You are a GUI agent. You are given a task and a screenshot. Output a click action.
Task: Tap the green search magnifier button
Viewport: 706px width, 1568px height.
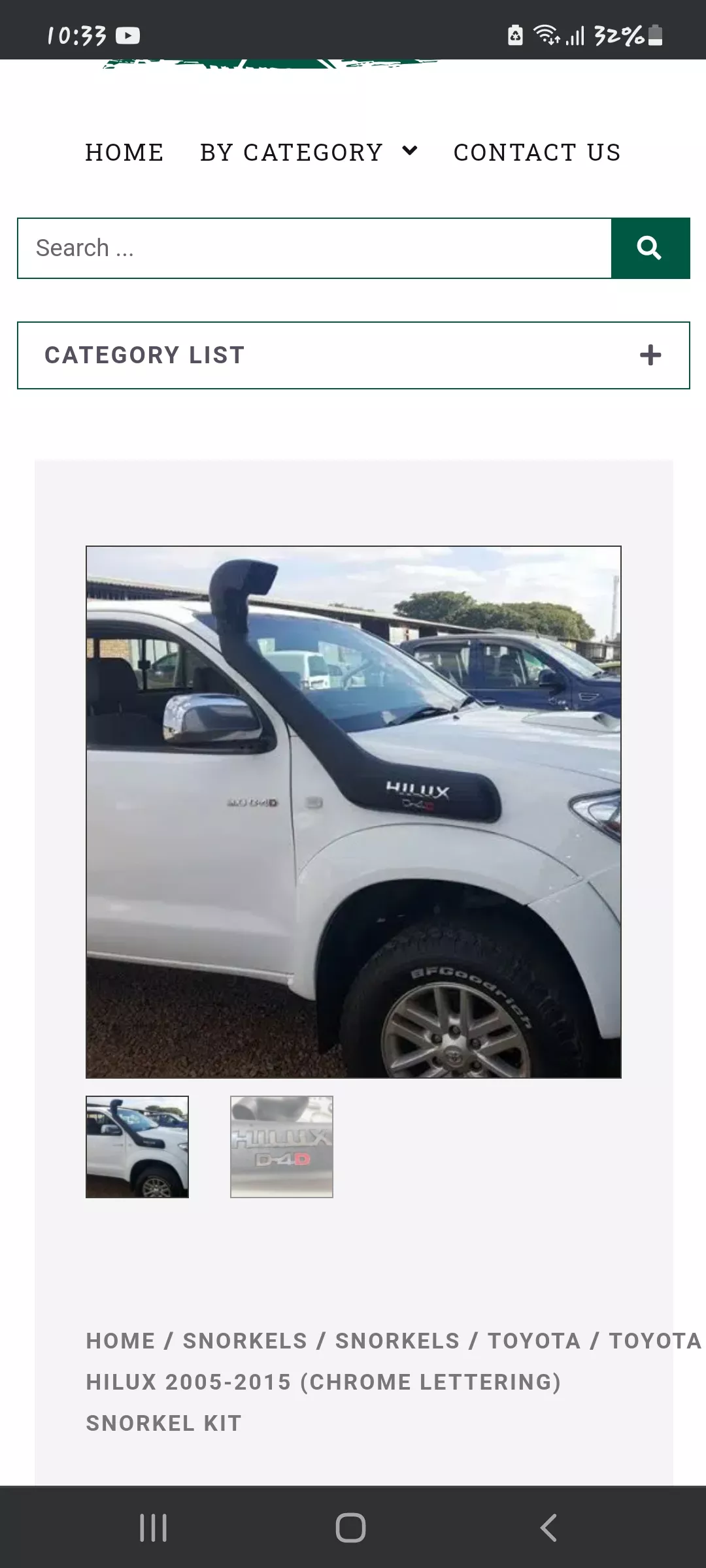pos(650,248)
